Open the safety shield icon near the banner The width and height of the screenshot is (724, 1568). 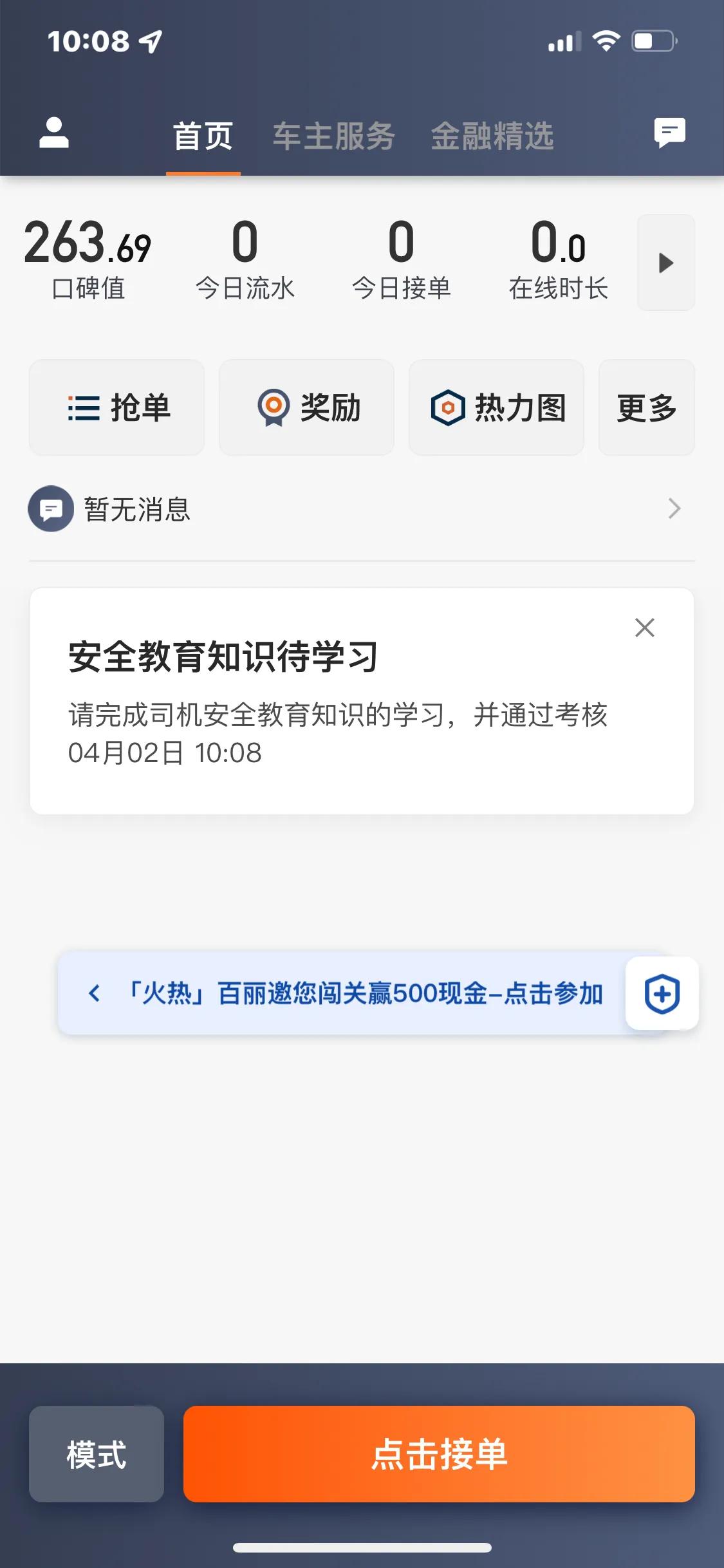(x=662, y=993)
